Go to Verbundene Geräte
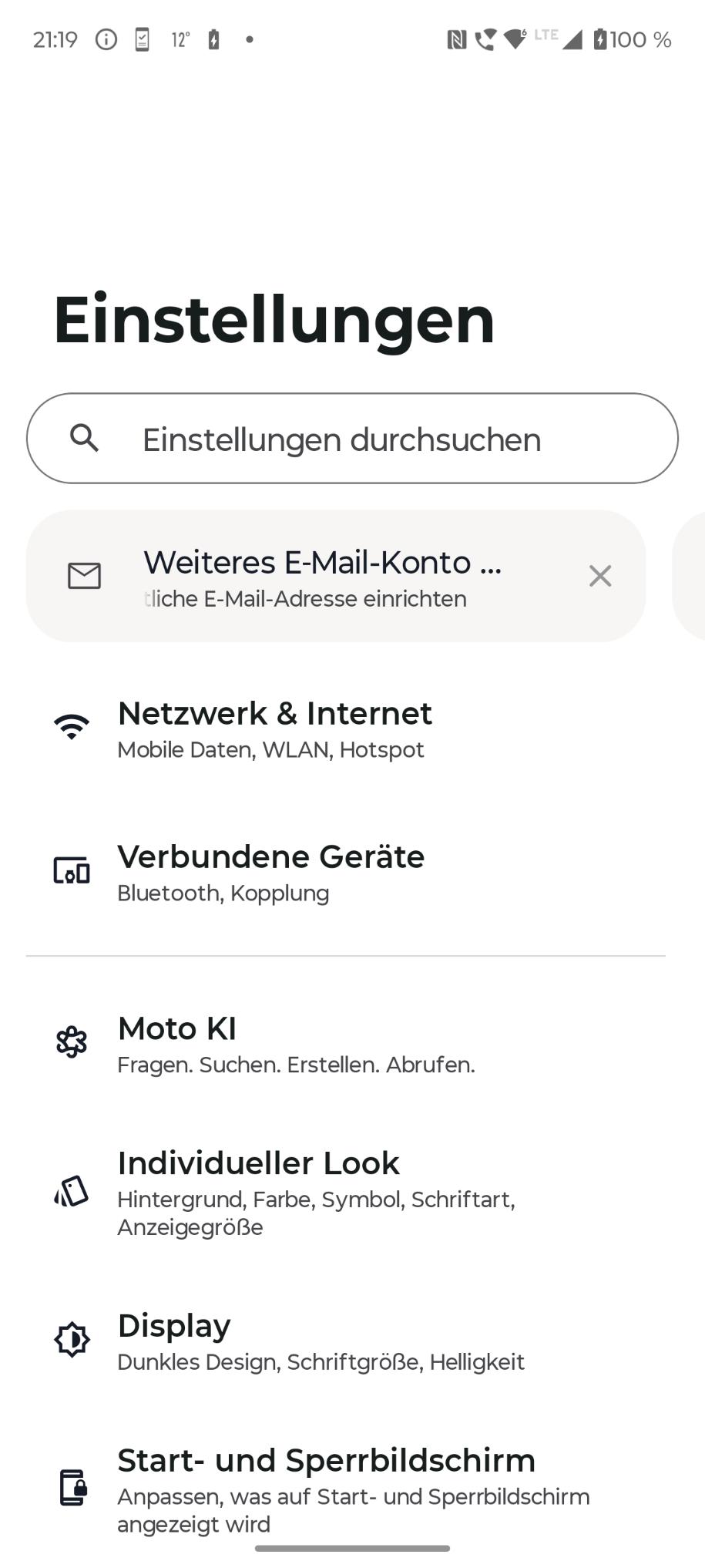 pyautogui.click(x=270, y=873)
